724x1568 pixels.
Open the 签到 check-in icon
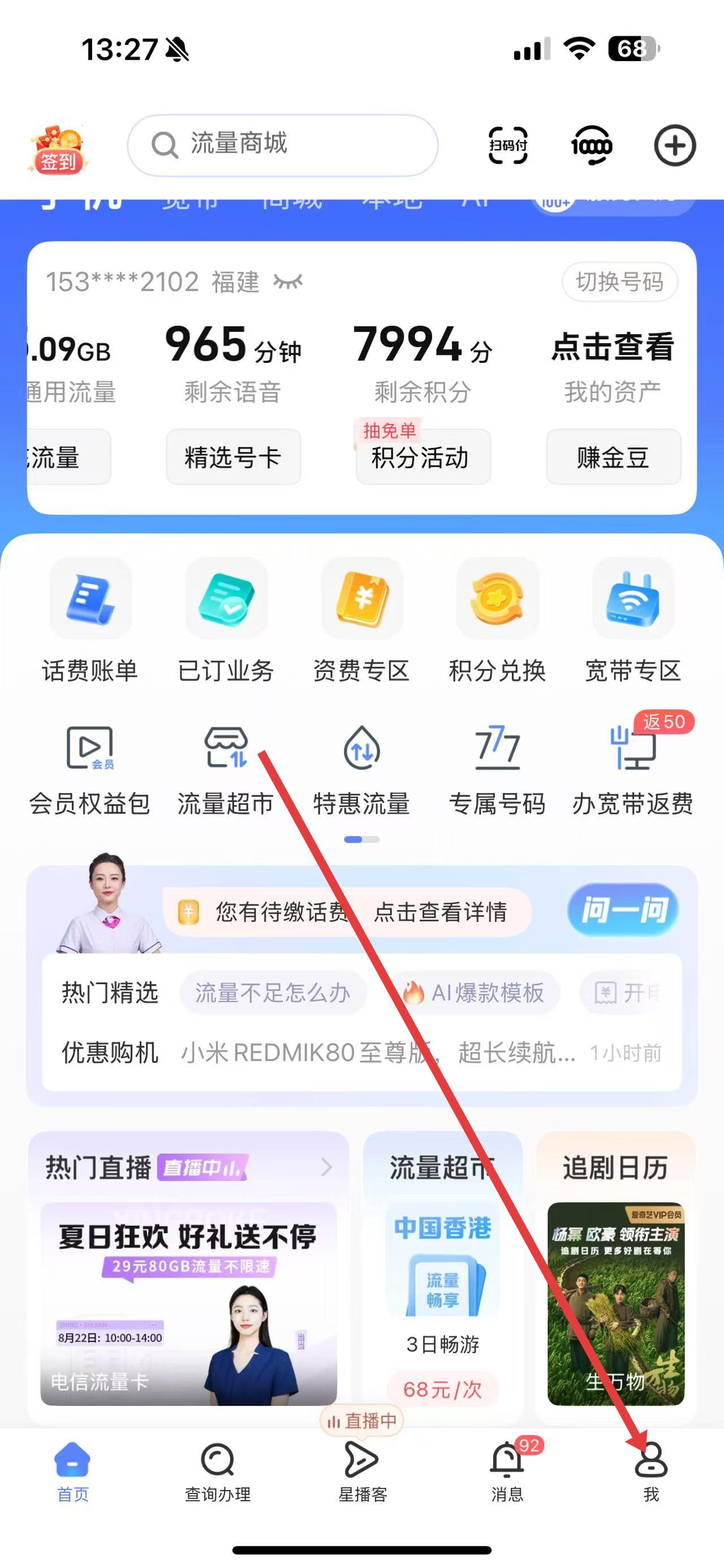(58, 149)
